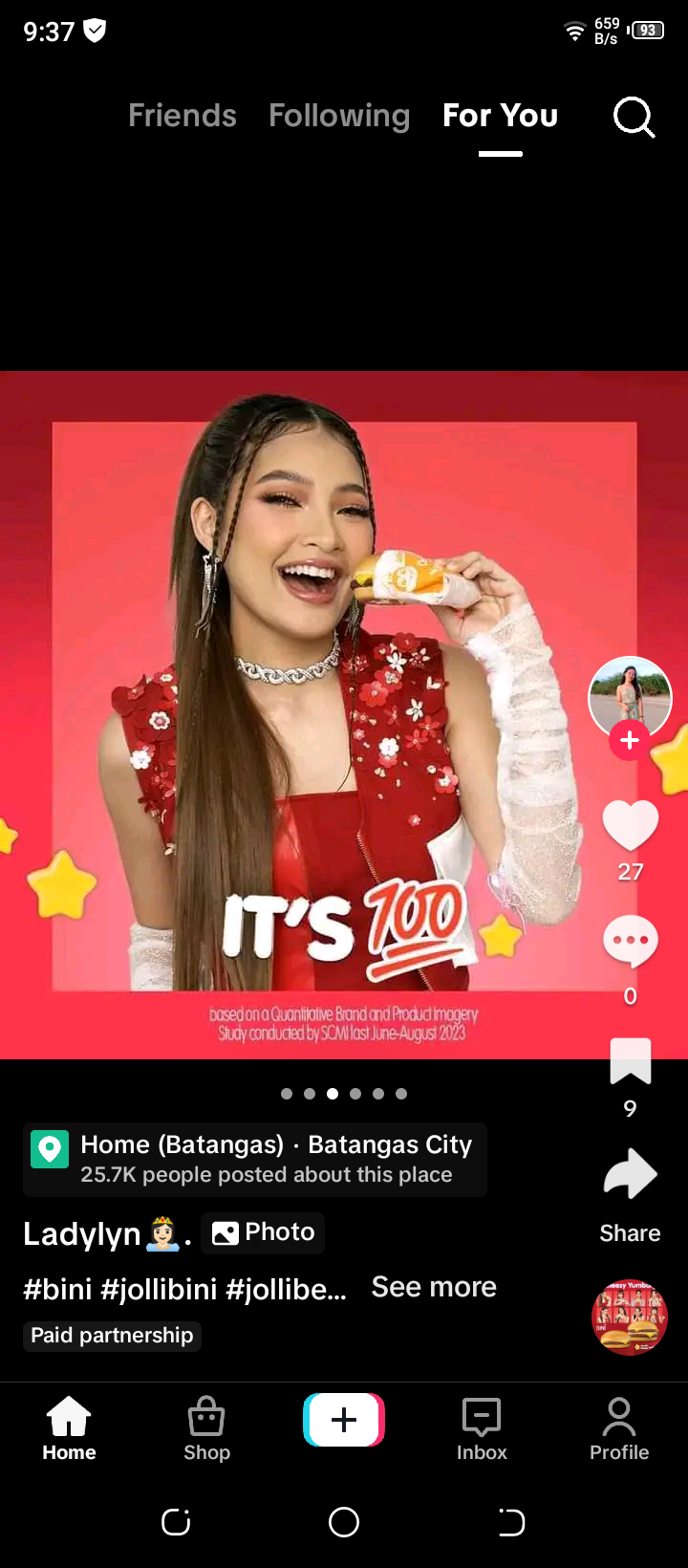The image size is (688, 1568).
Task: Tap the Photo mode chip
Action: [263, 1232]
